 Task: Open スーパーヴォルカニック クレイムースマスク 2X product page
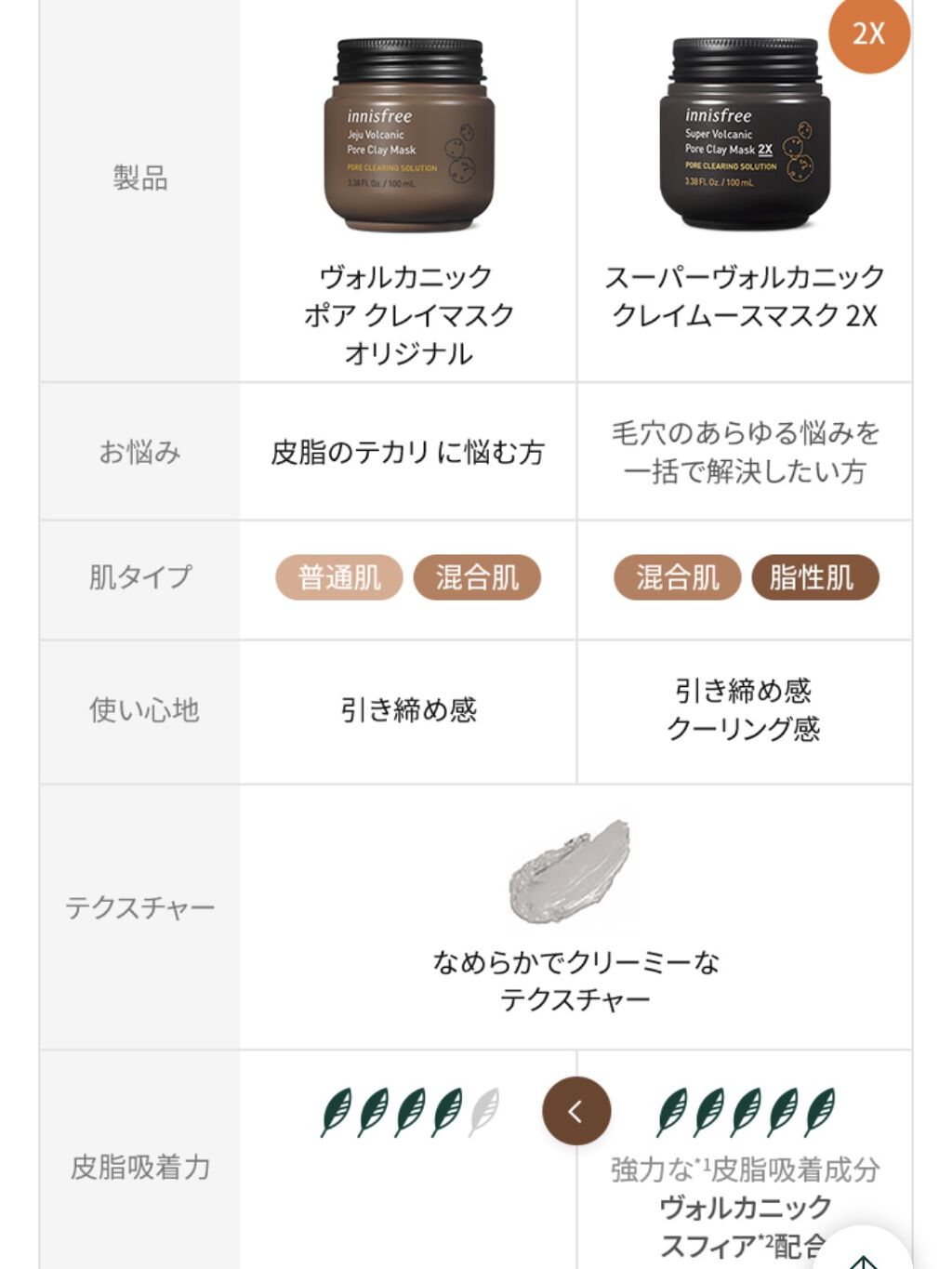[x=743, y=294]
